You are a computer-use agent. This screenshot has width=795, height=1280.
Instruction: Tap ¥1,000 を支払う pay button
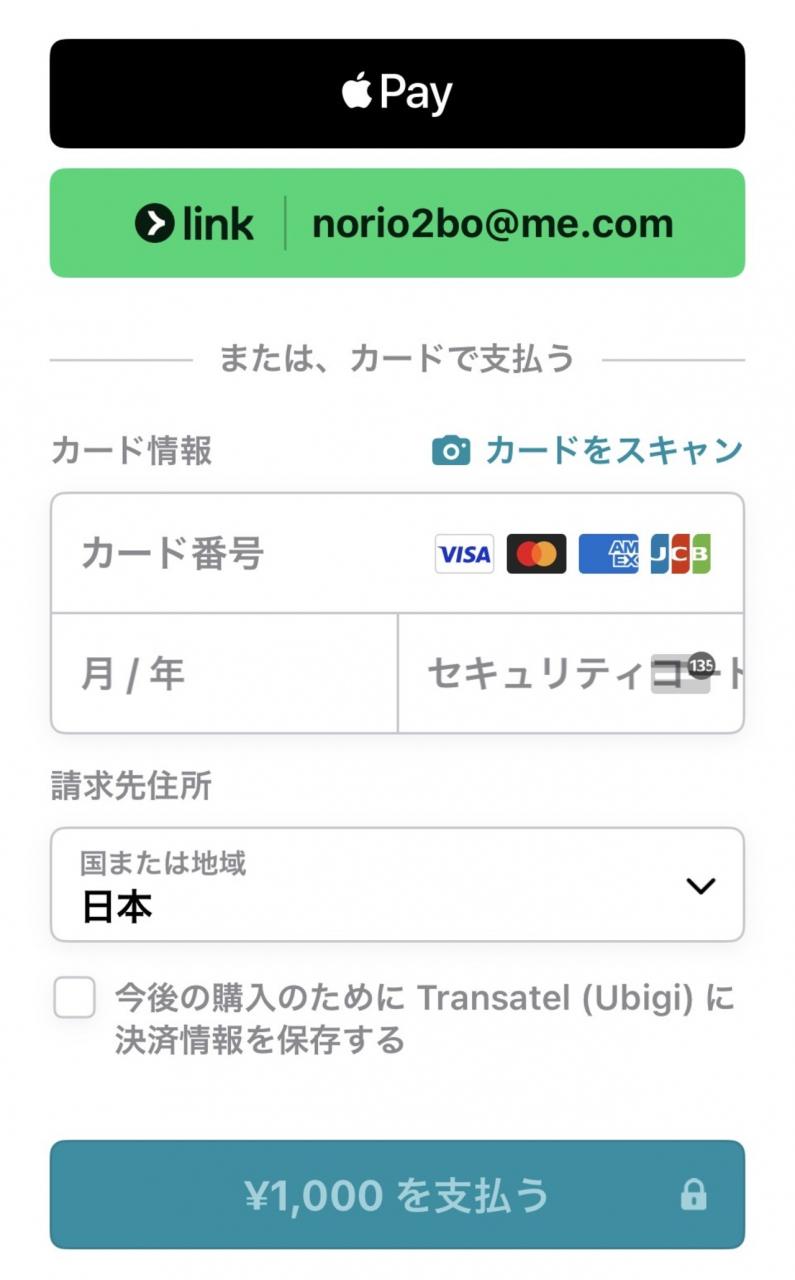(x=397, y=1195)
